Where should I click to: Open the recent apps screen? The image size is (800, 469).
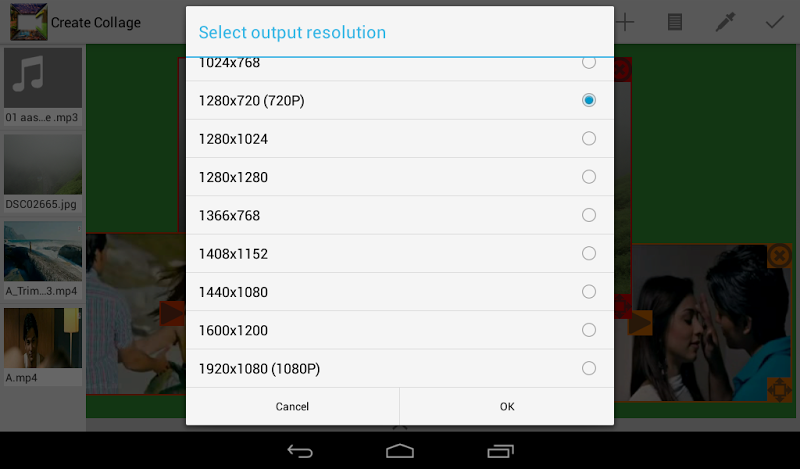pos(500,451)
